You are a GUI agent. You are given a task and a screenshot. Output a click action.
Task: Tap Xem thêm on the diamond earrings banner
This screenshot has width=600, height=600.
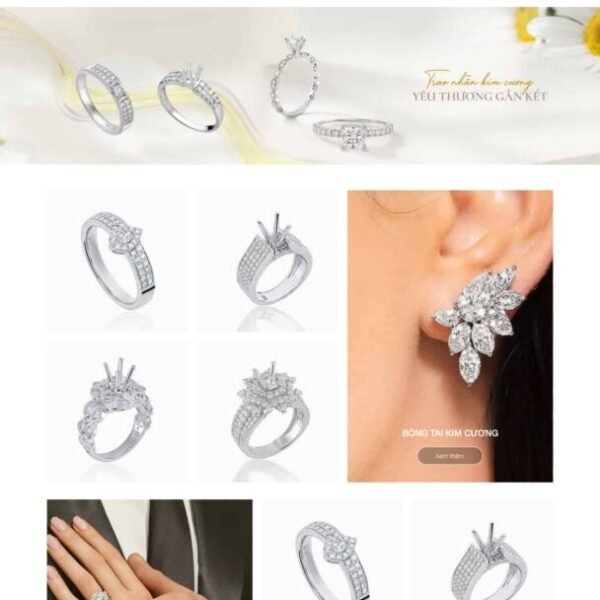click(x=449, y=455)
